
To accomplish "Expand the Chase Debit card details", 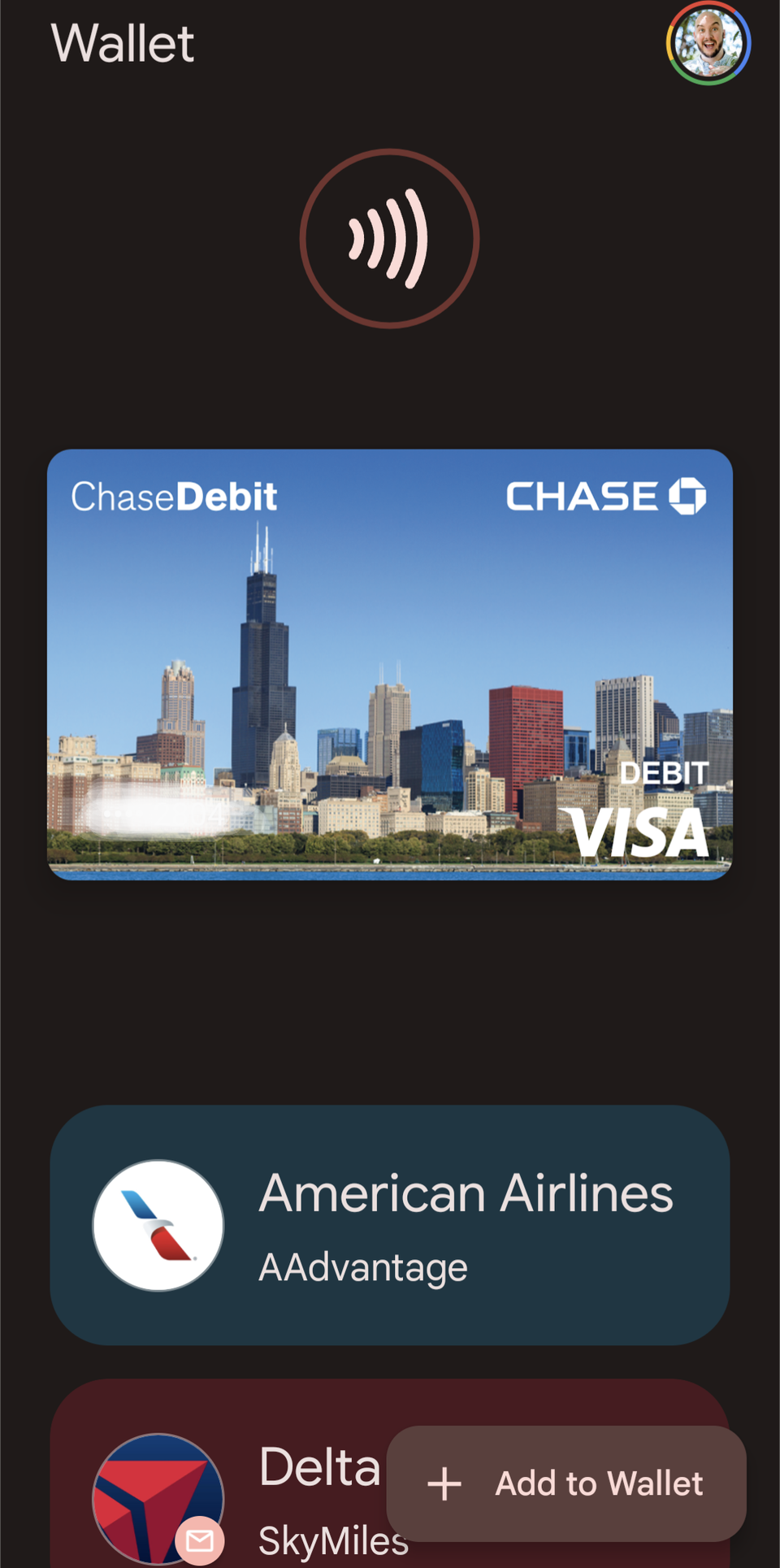I will coord(390,662).
